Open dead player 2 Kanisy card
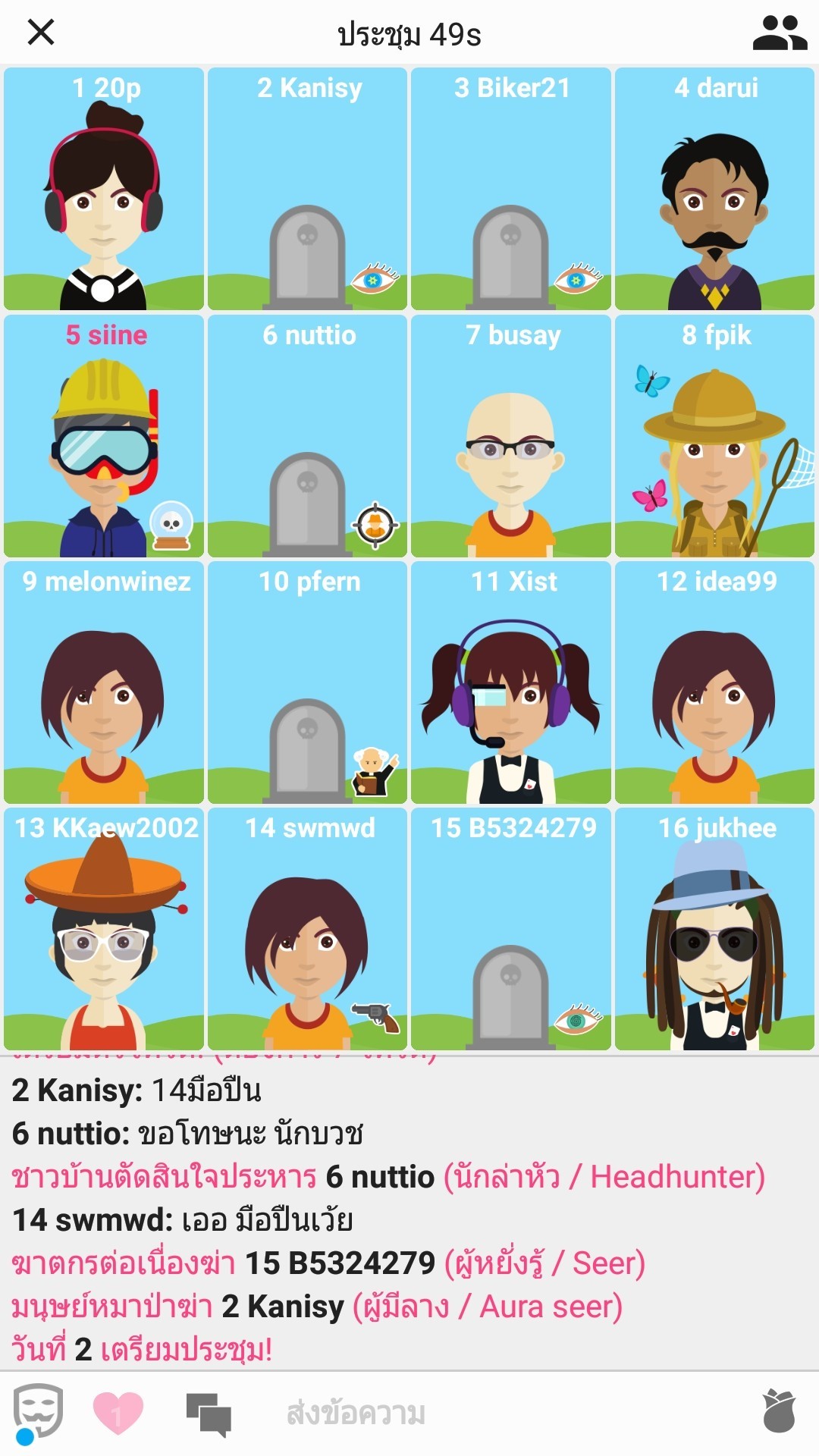 point(307,190)
